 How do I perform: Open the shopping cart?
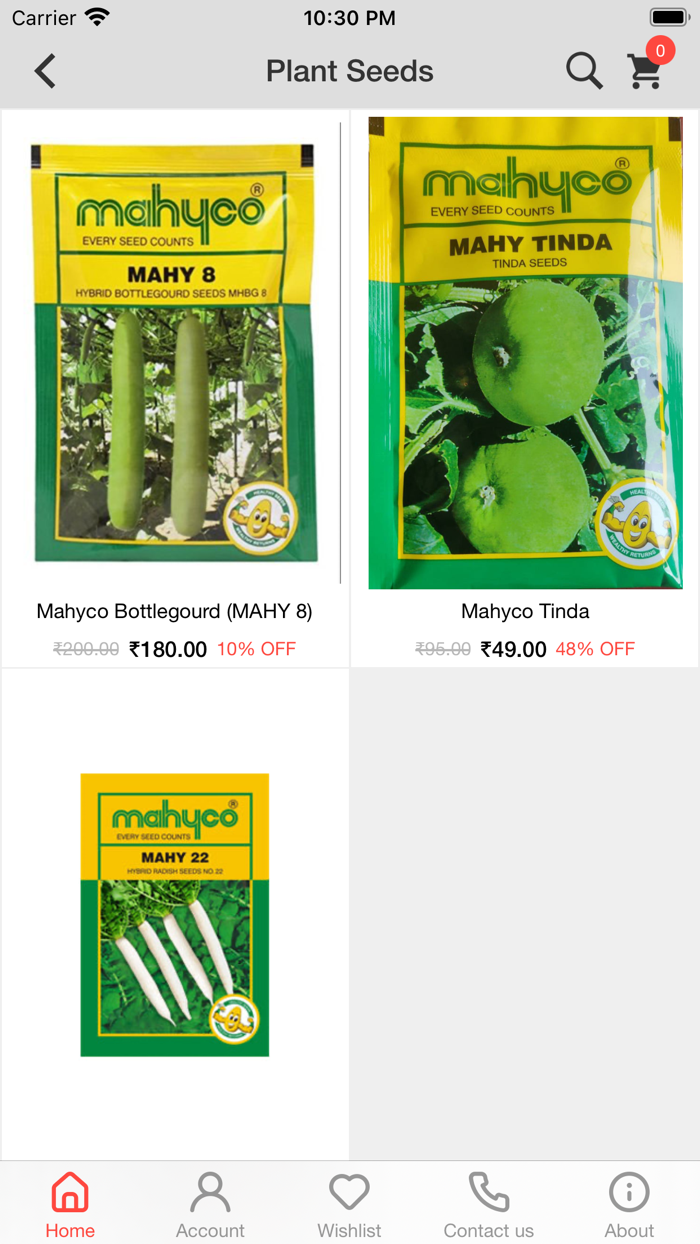[x=646, y=71]
